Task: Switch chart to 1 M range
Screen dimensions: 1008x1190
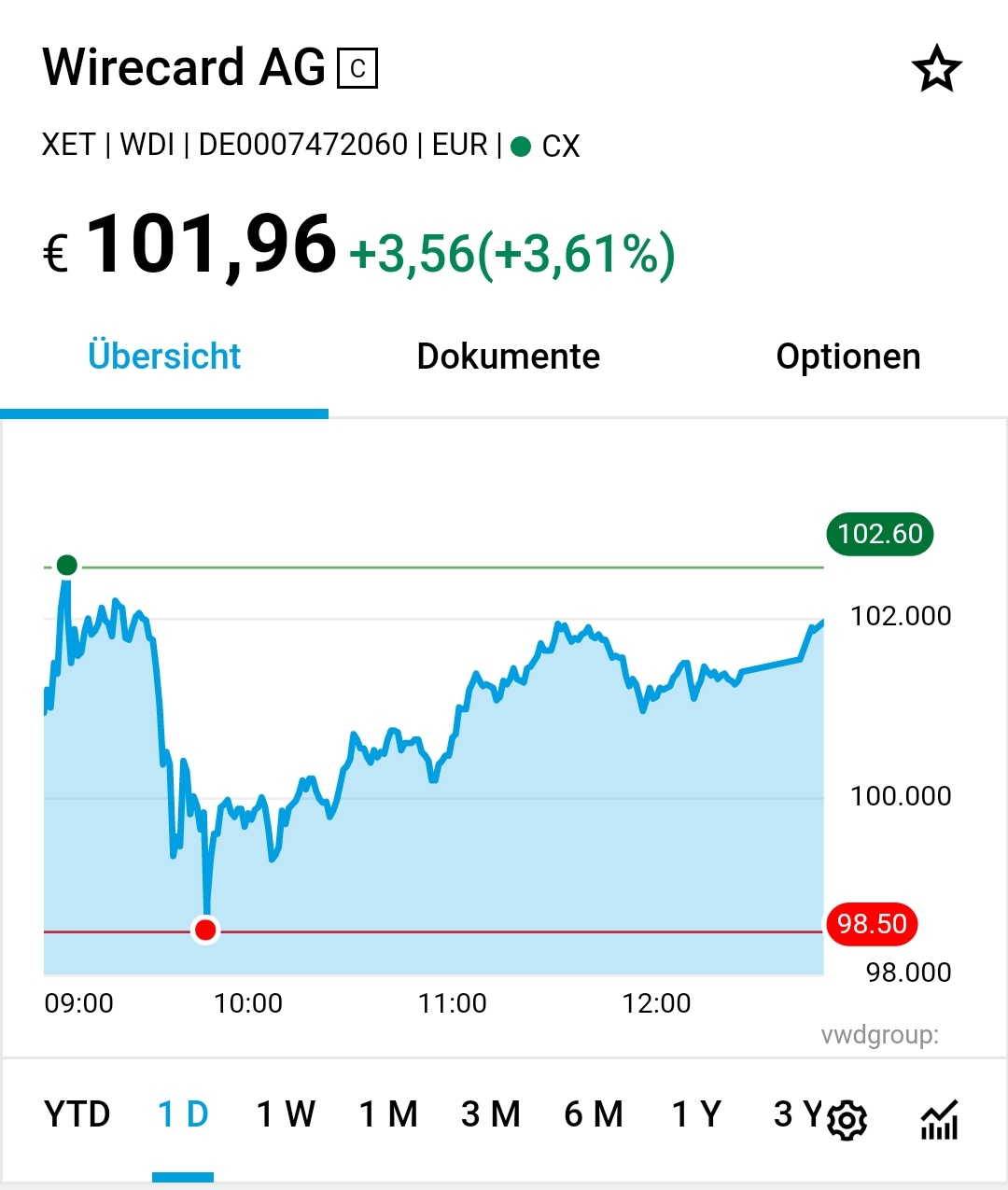Action: [x=388, y=1114]
